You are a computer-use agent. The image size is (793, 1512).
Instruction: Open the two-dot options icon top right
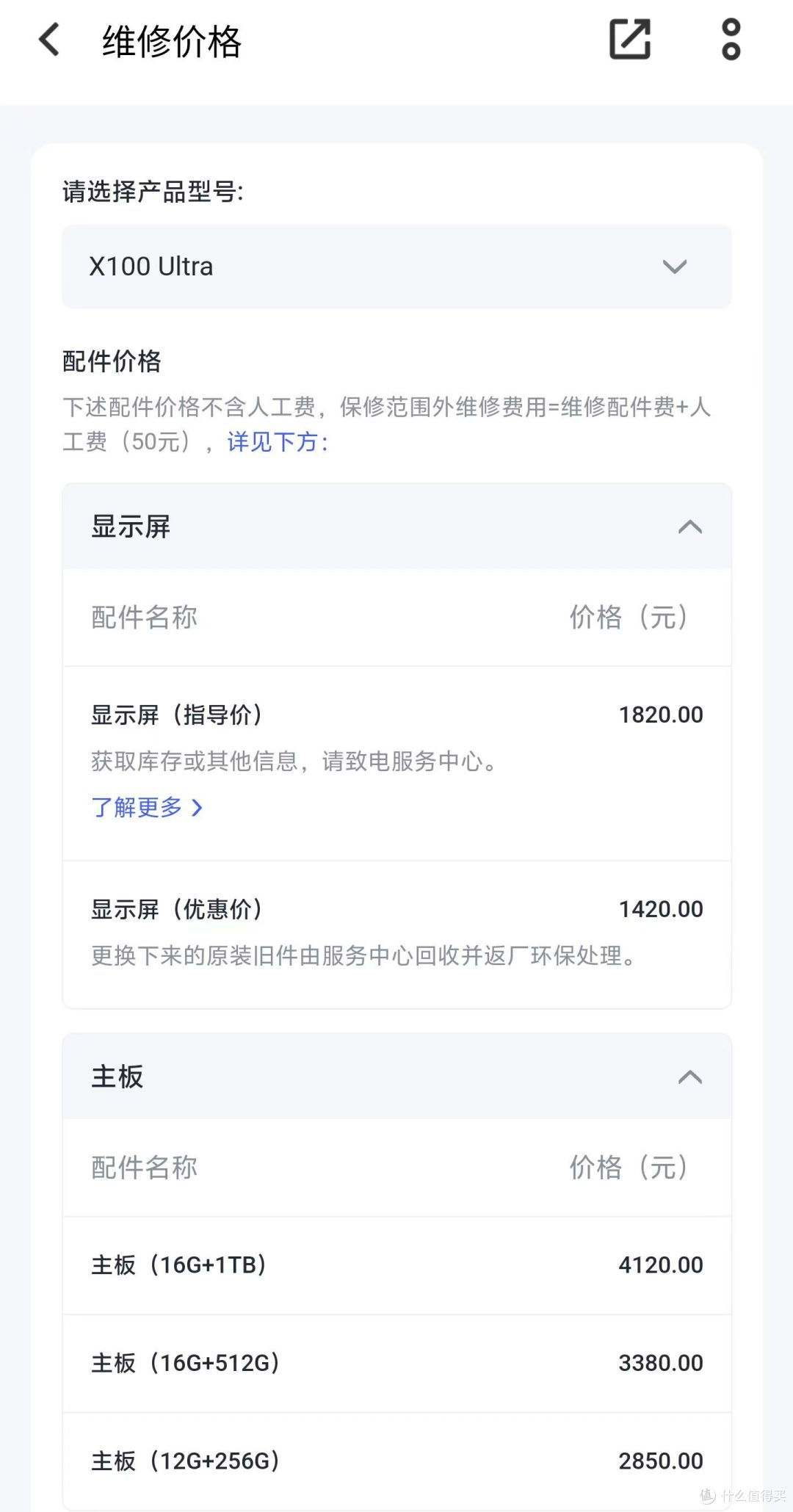[731, 40]
